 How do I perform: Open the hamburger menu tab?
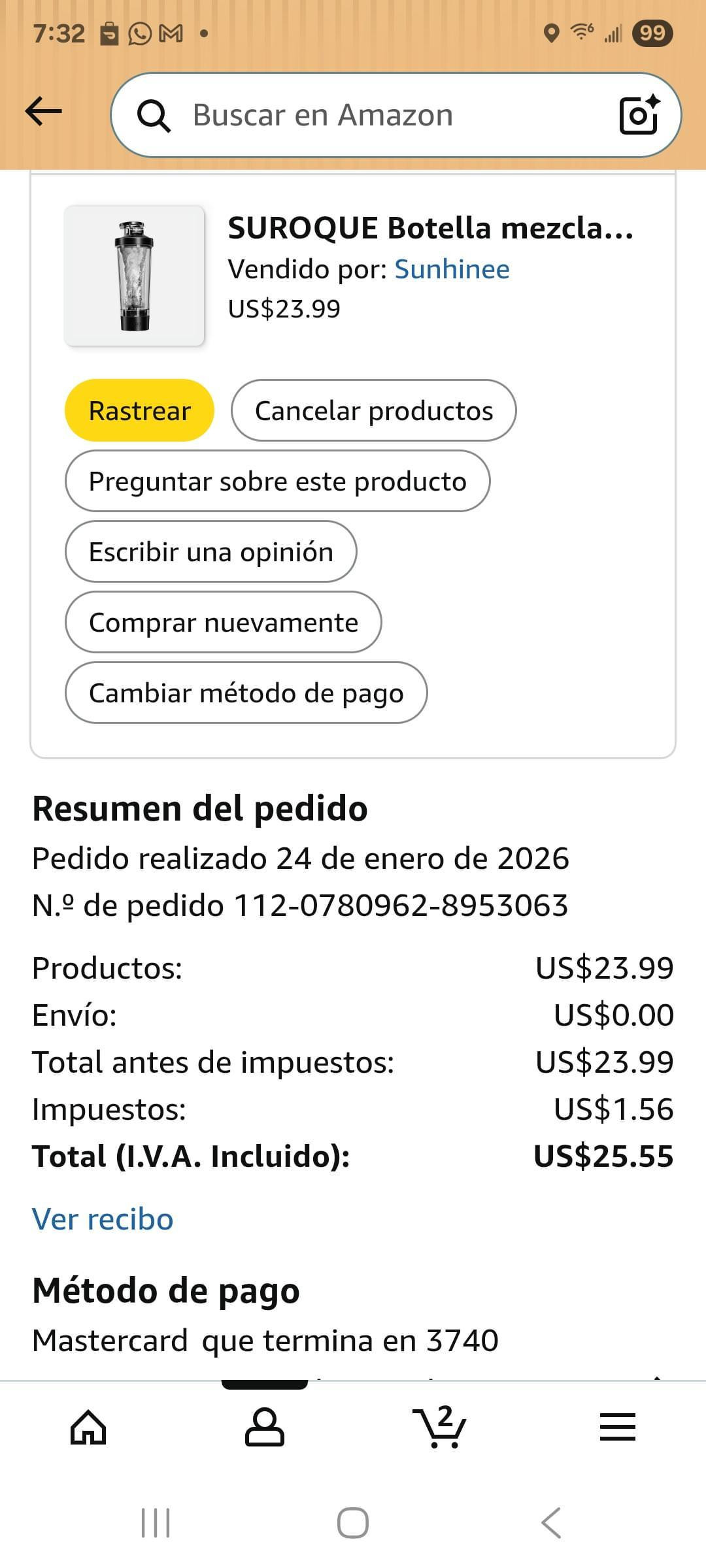coord(617,1427)
